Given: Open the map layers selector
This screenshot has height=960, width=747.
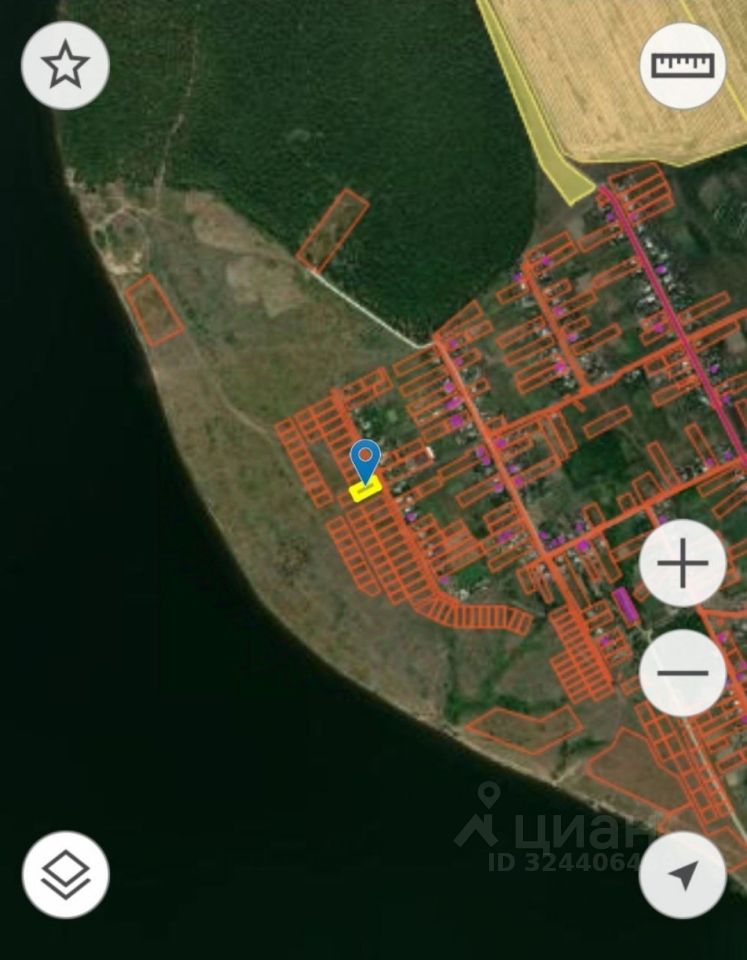Looking at the screenshot, I should 65,874.
